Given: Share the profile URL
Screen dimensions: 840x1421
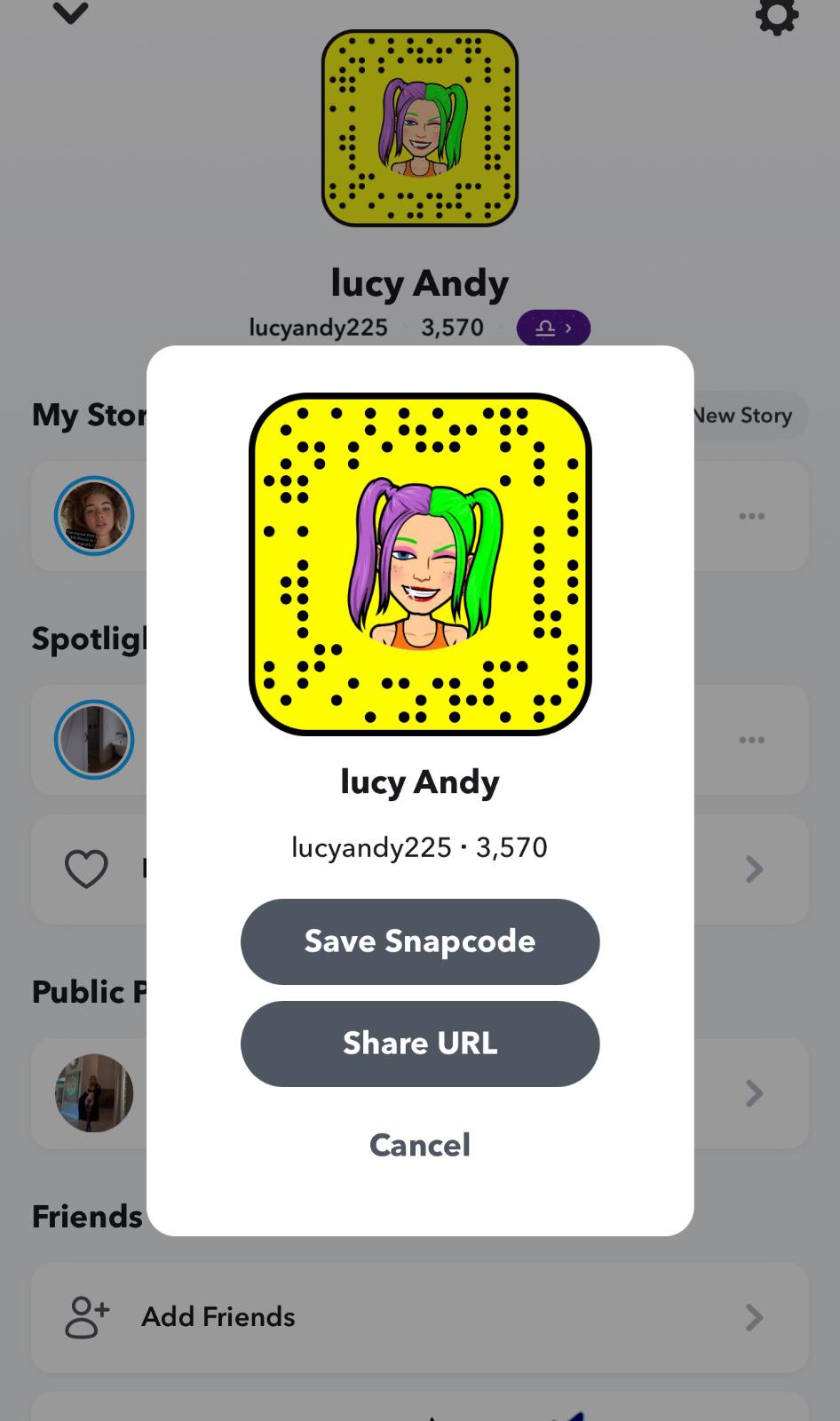Looking at the screenshot, I should pos(420,1044).
